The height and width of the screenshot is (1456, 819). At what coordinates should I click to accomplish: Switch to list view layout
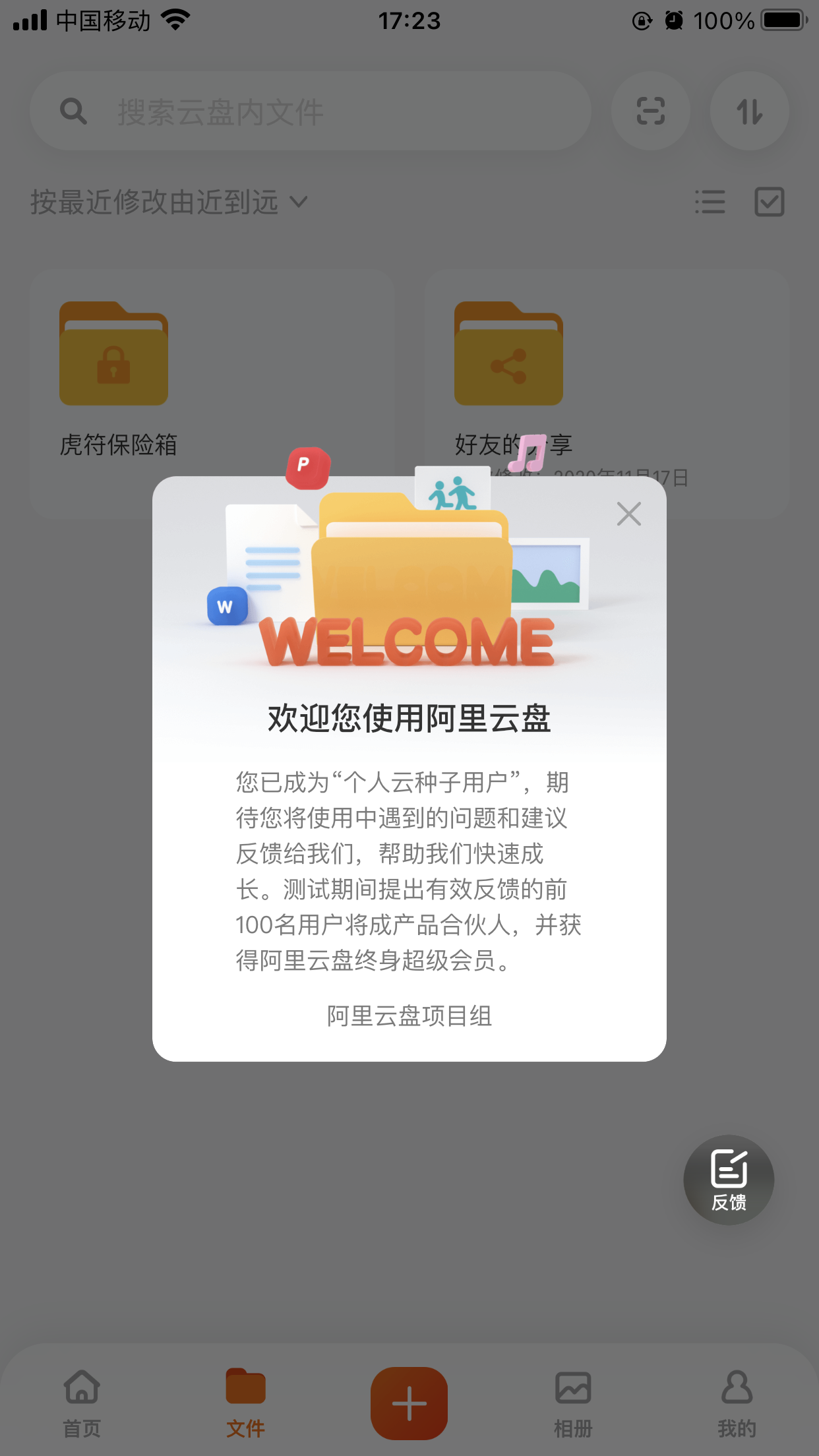710,202
